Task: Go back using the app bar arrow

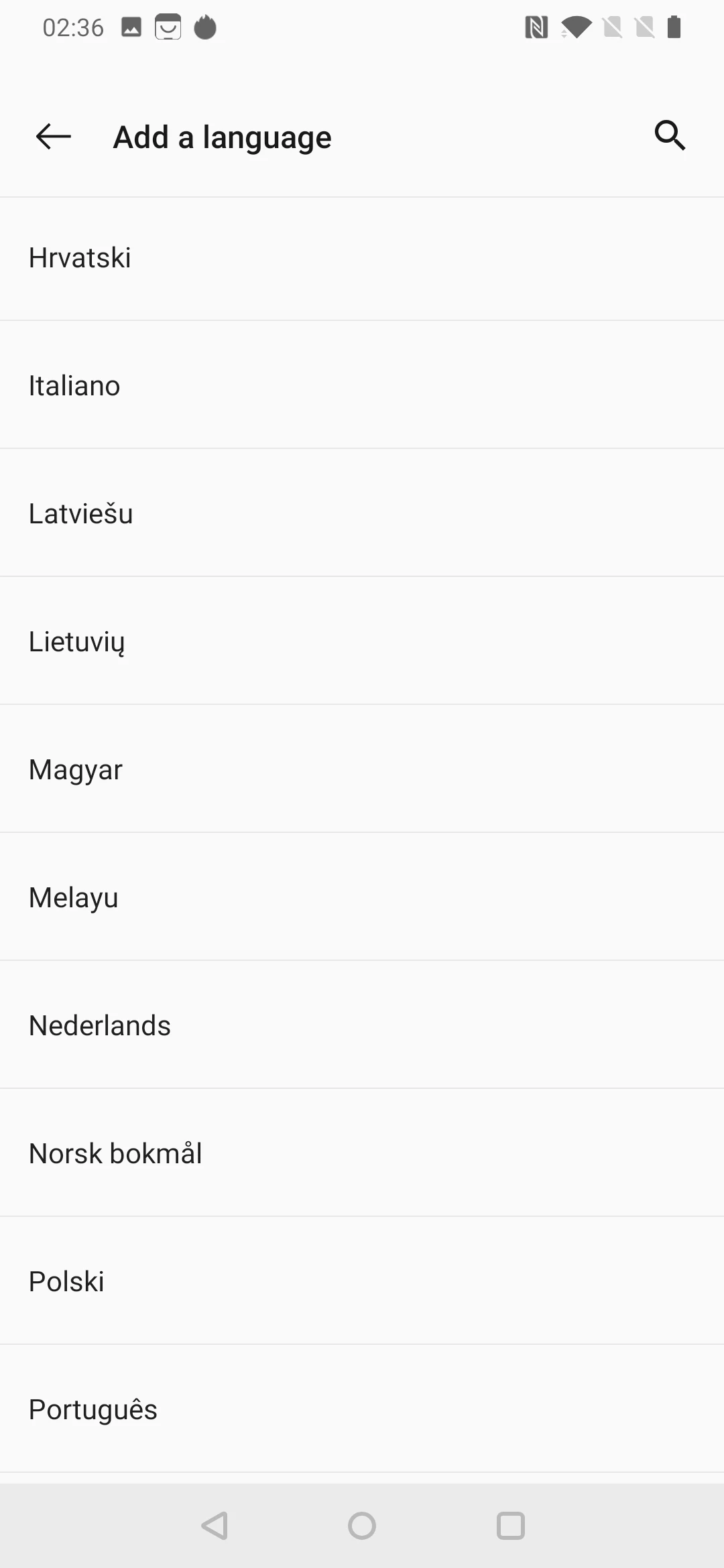Action: click(54, 137)
